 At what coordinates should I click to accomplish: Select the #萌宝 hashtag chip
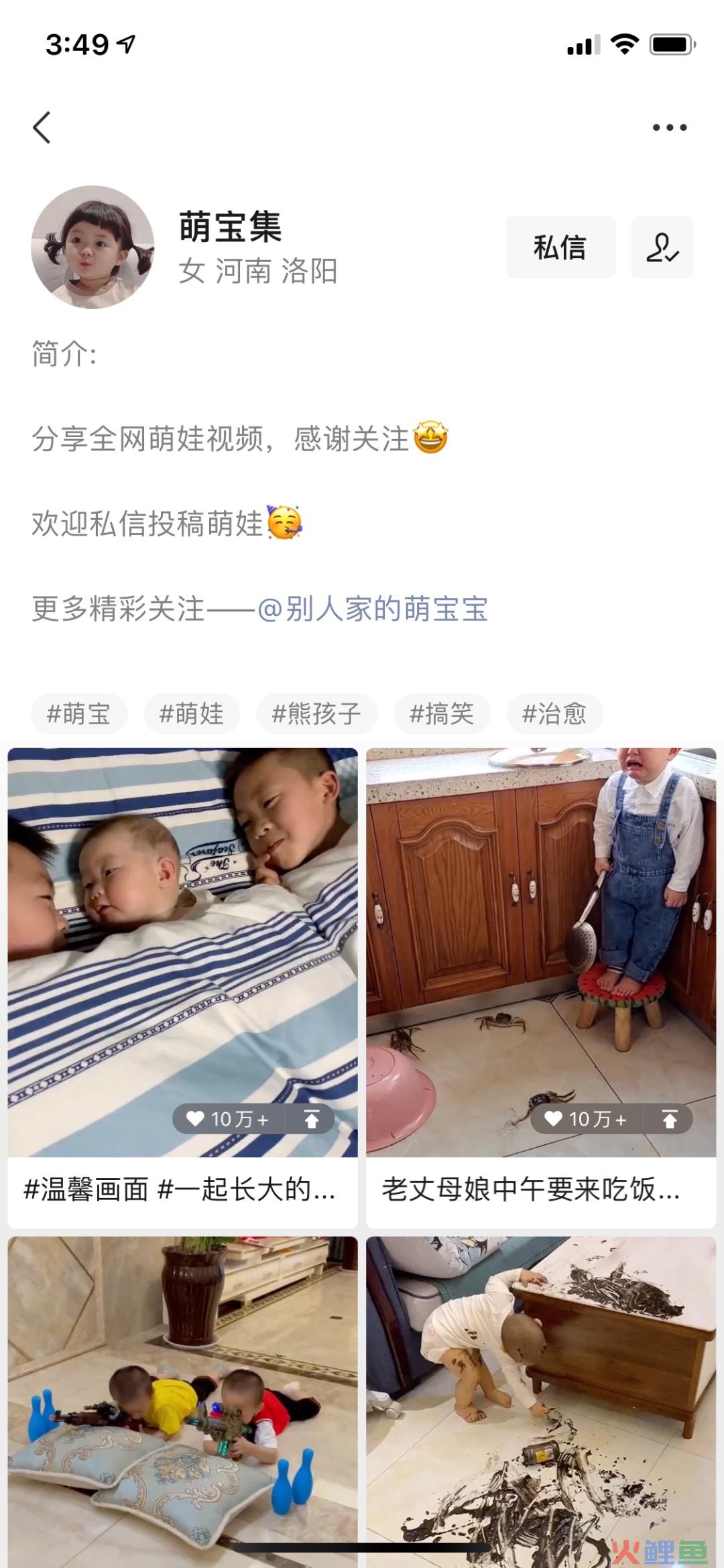coord(78,714)
